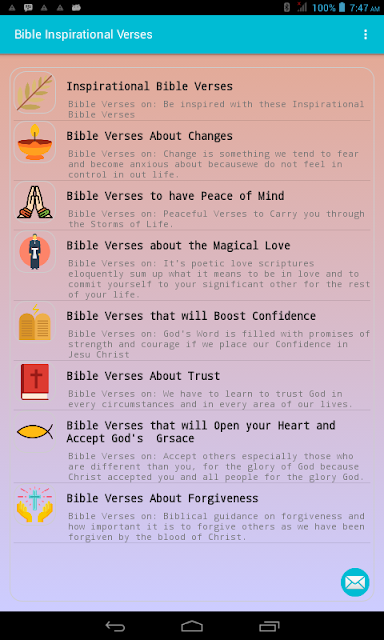Tap the email floating button
The height and width of the screenshot is (640, 384).
point(355,582)
